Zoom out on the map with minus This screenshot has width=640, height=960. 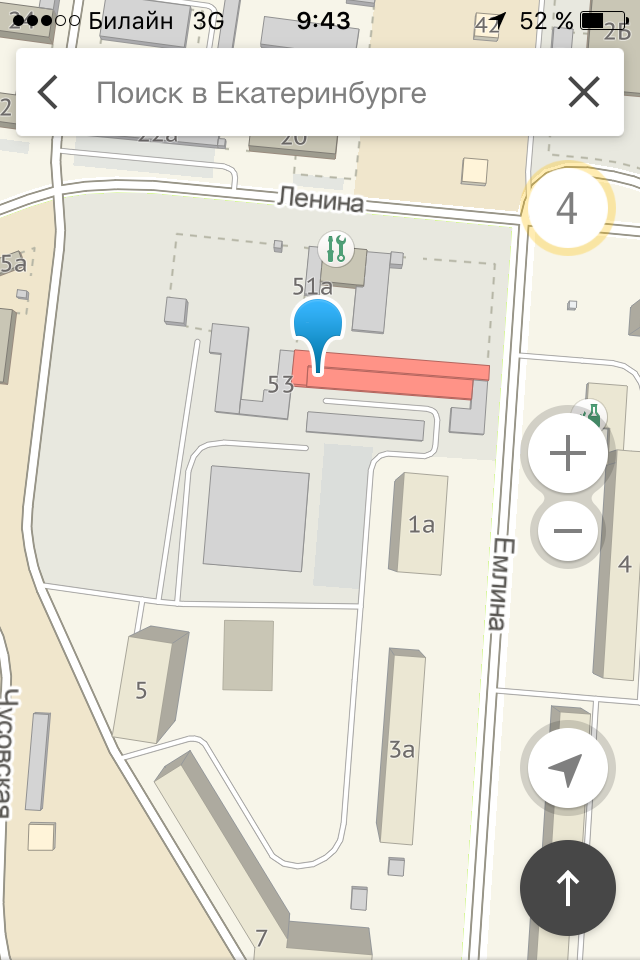coord(567,529)
